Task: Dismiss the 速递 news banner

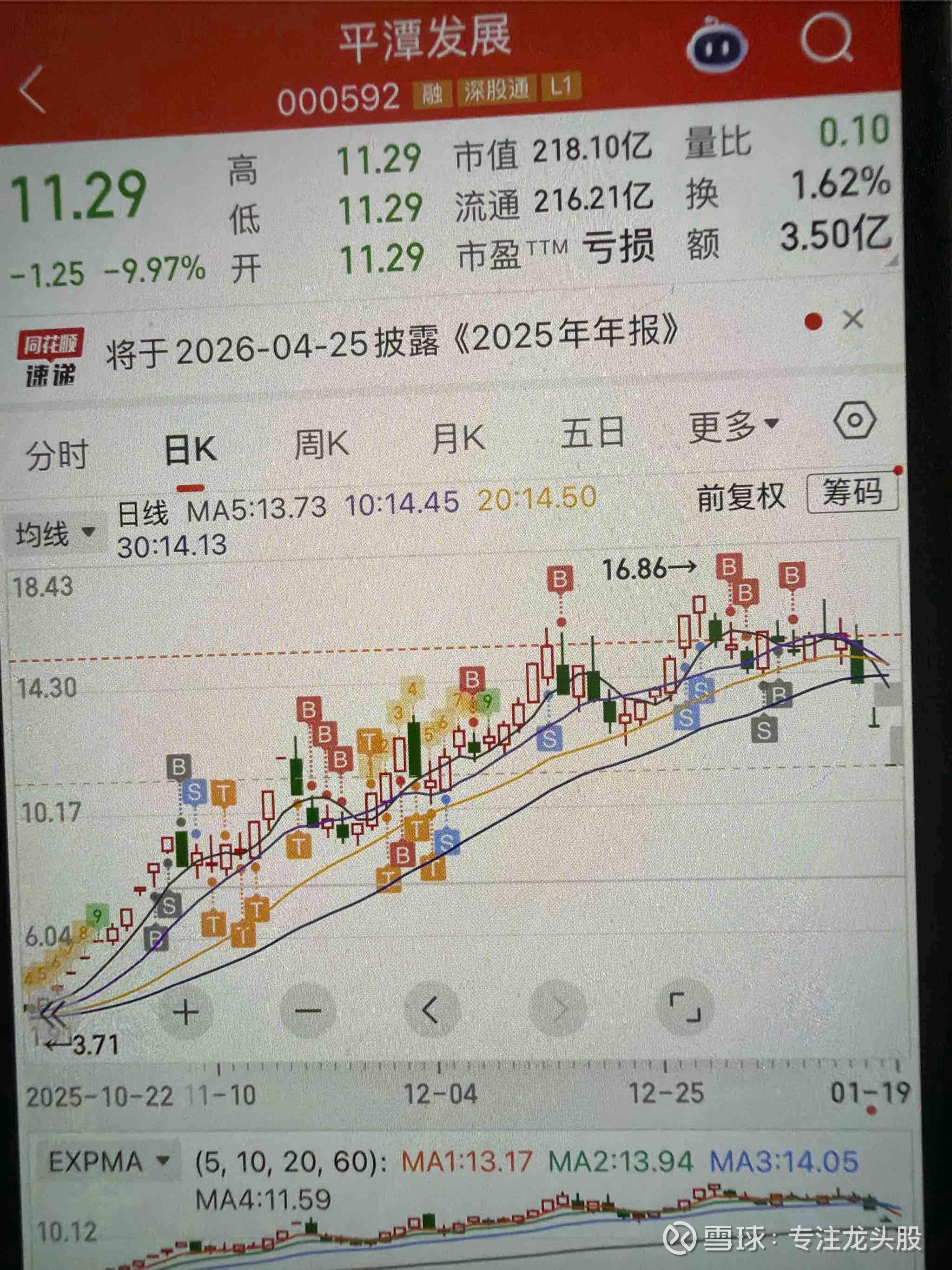Action: [x=853, y=319]
